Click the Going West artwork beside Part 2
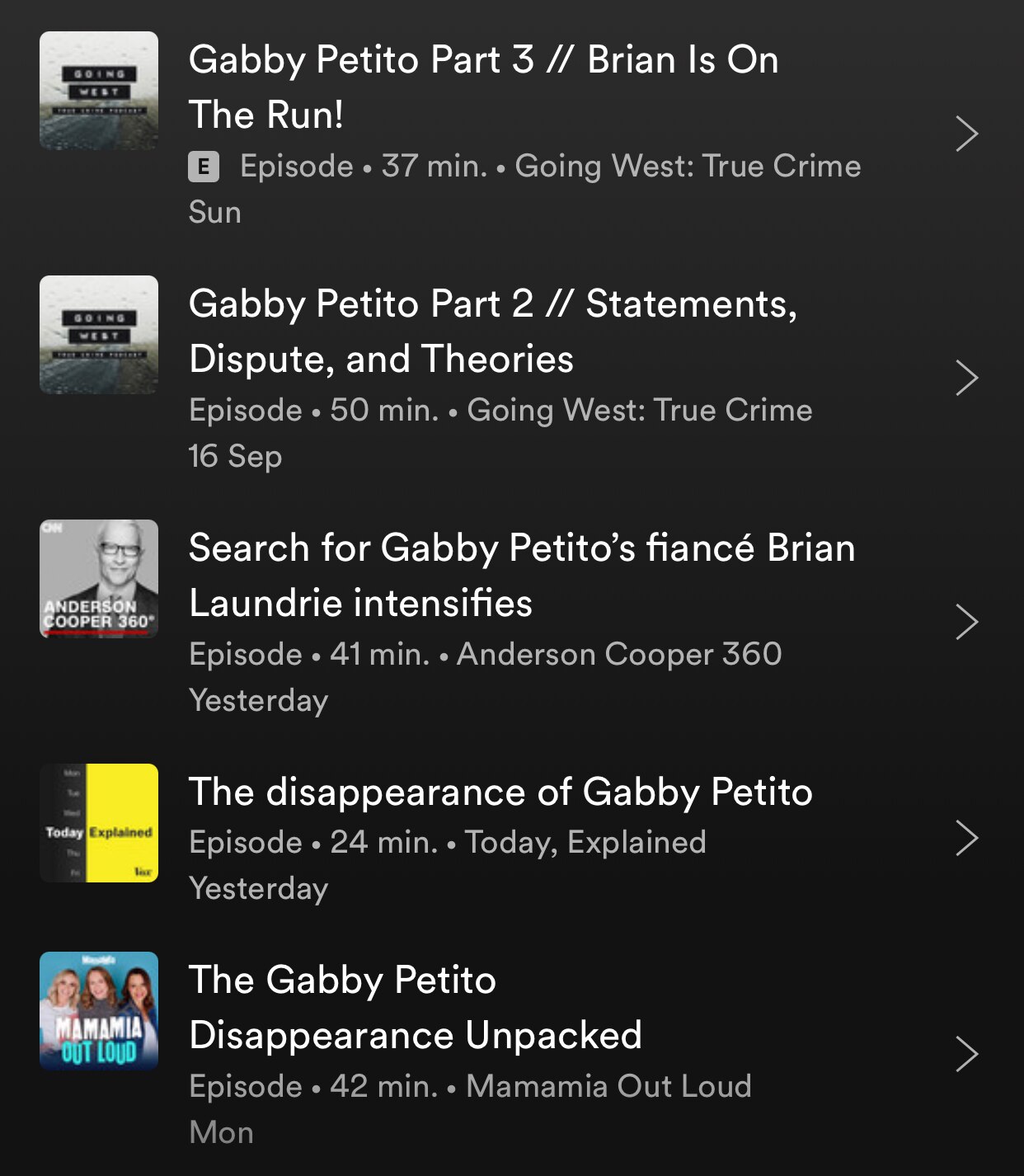1024x1176 pixels. (98, 334)
